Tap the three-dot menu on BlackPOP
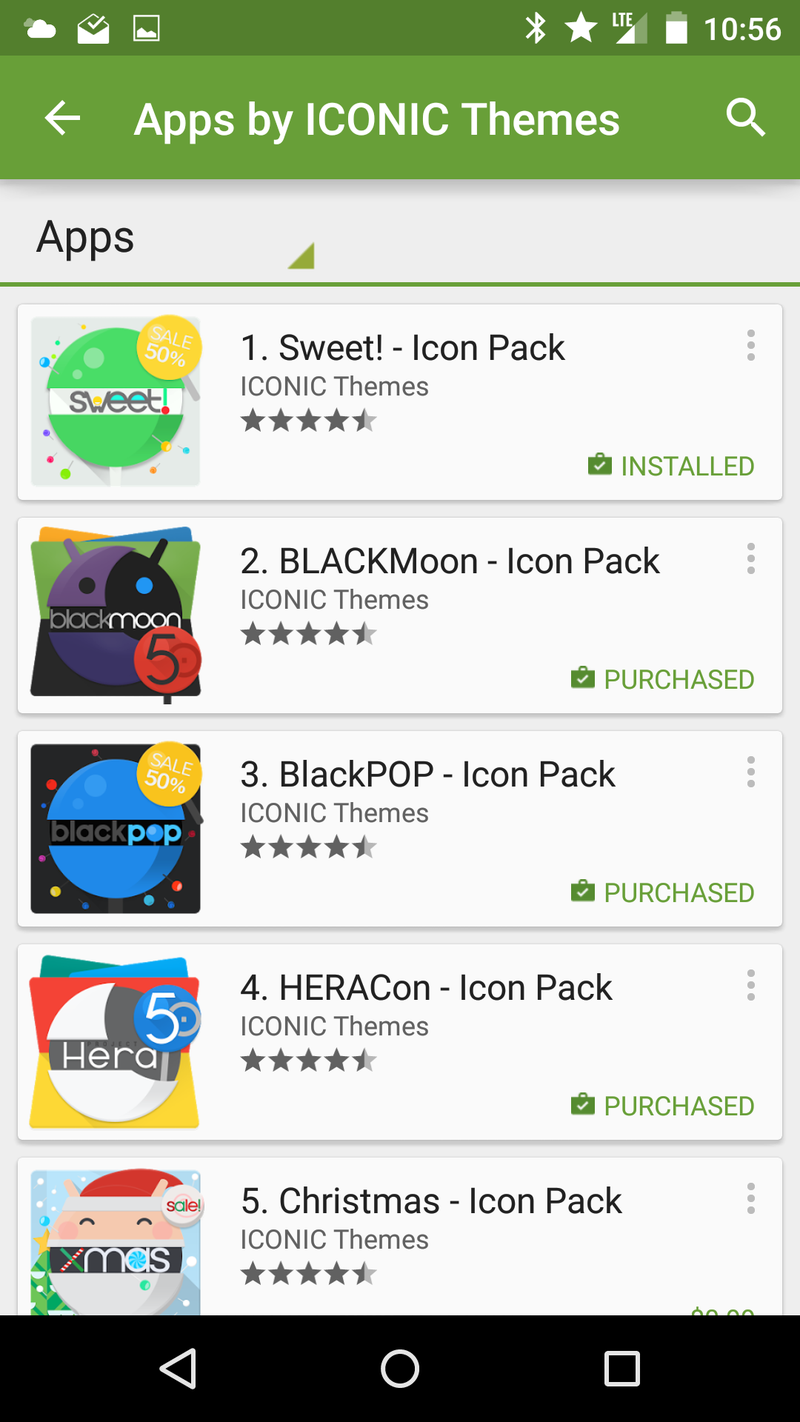Viewport: 800px width, 1422px height. click(751, 772)
